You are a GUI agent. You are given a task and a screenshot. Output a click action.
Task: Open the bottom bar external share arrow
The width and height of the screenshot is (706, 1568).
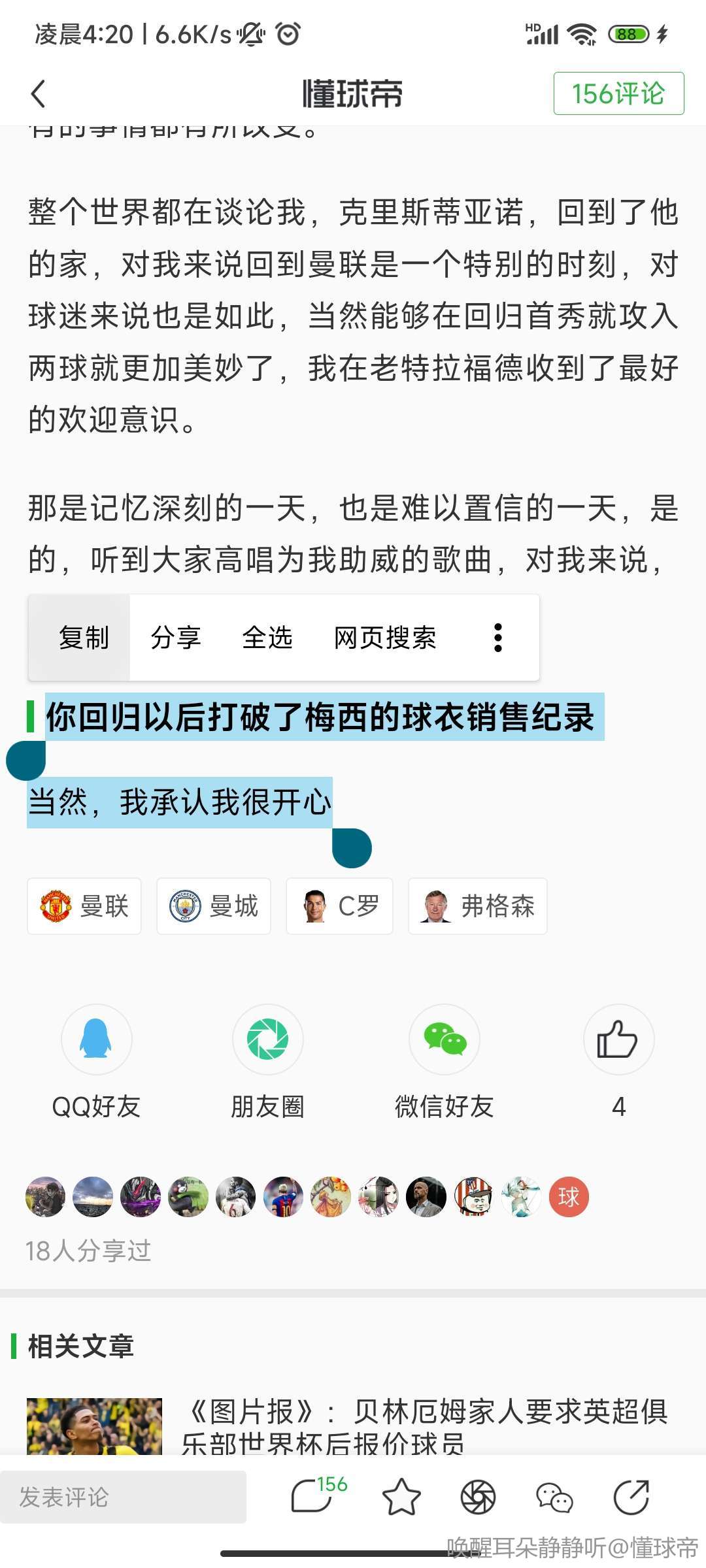[x=631, y=1497]
